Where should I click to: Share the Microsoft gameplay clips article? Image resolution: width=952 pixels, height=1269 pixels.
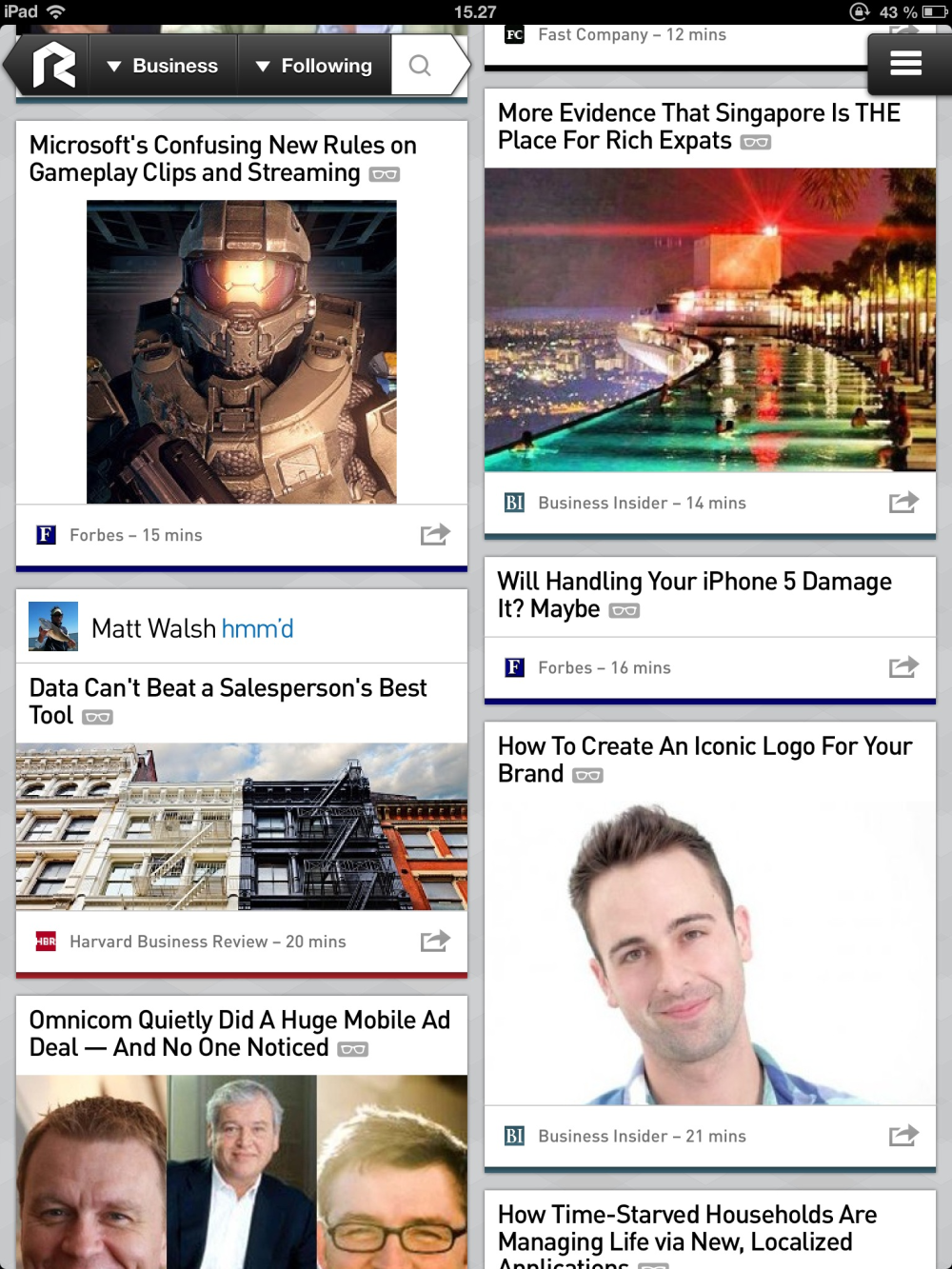point(435,535)
